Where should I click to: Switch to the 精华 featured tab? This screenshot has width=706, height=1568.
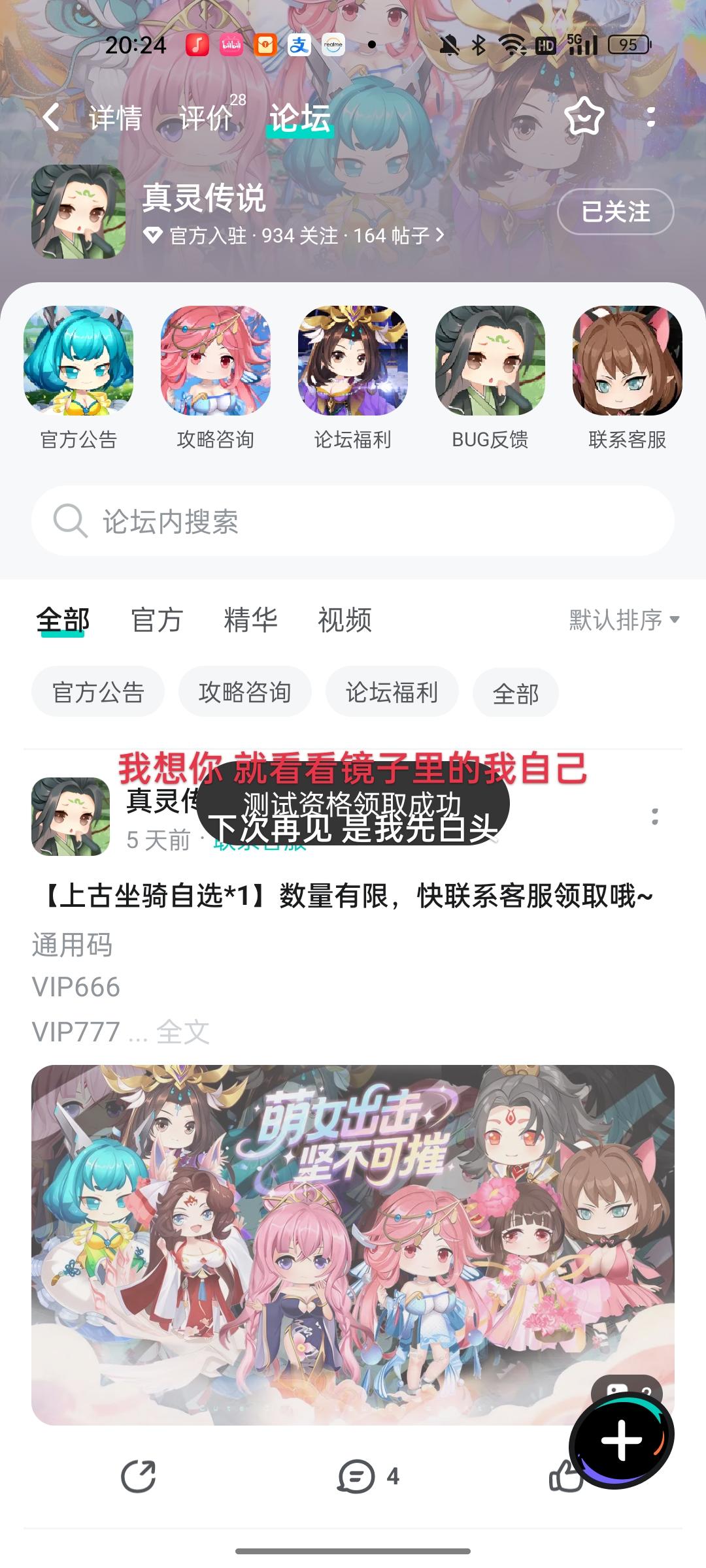252,621
